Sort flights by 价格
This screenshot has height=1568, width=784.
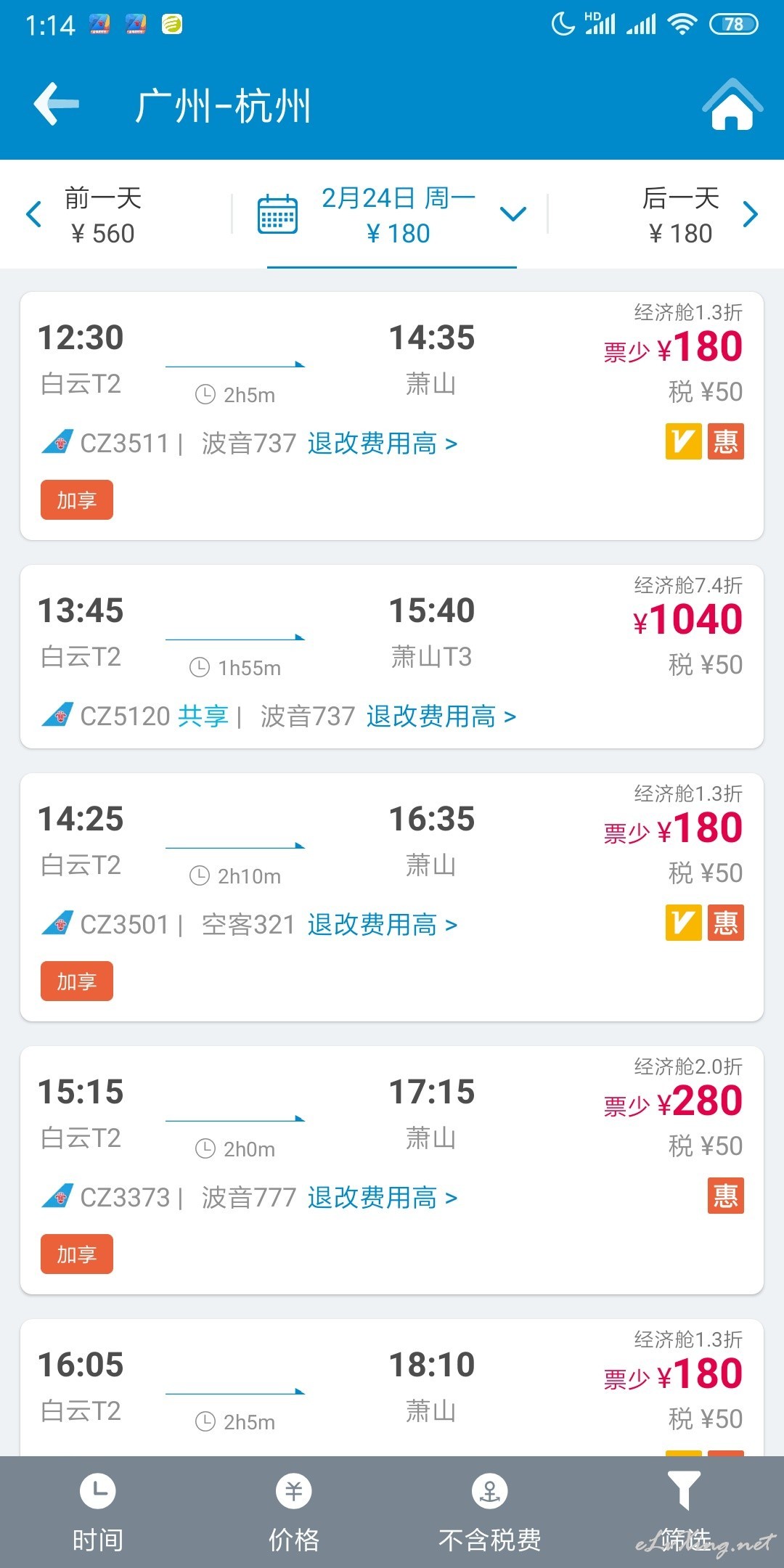click(x=294, y=1512)
